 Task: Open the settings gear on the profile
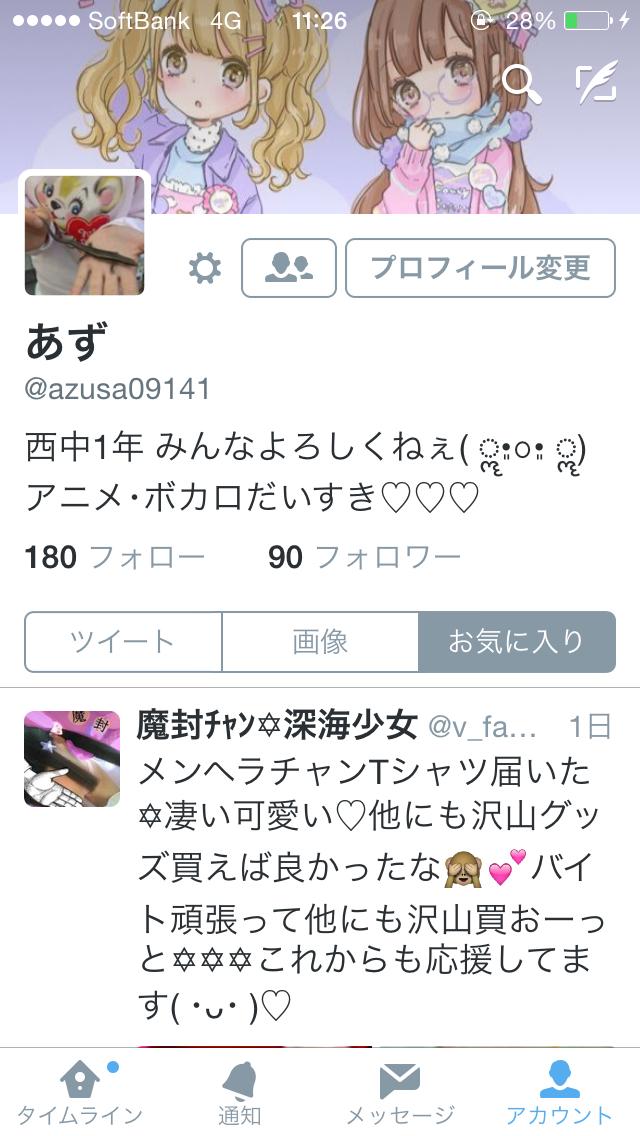(205, 268)
